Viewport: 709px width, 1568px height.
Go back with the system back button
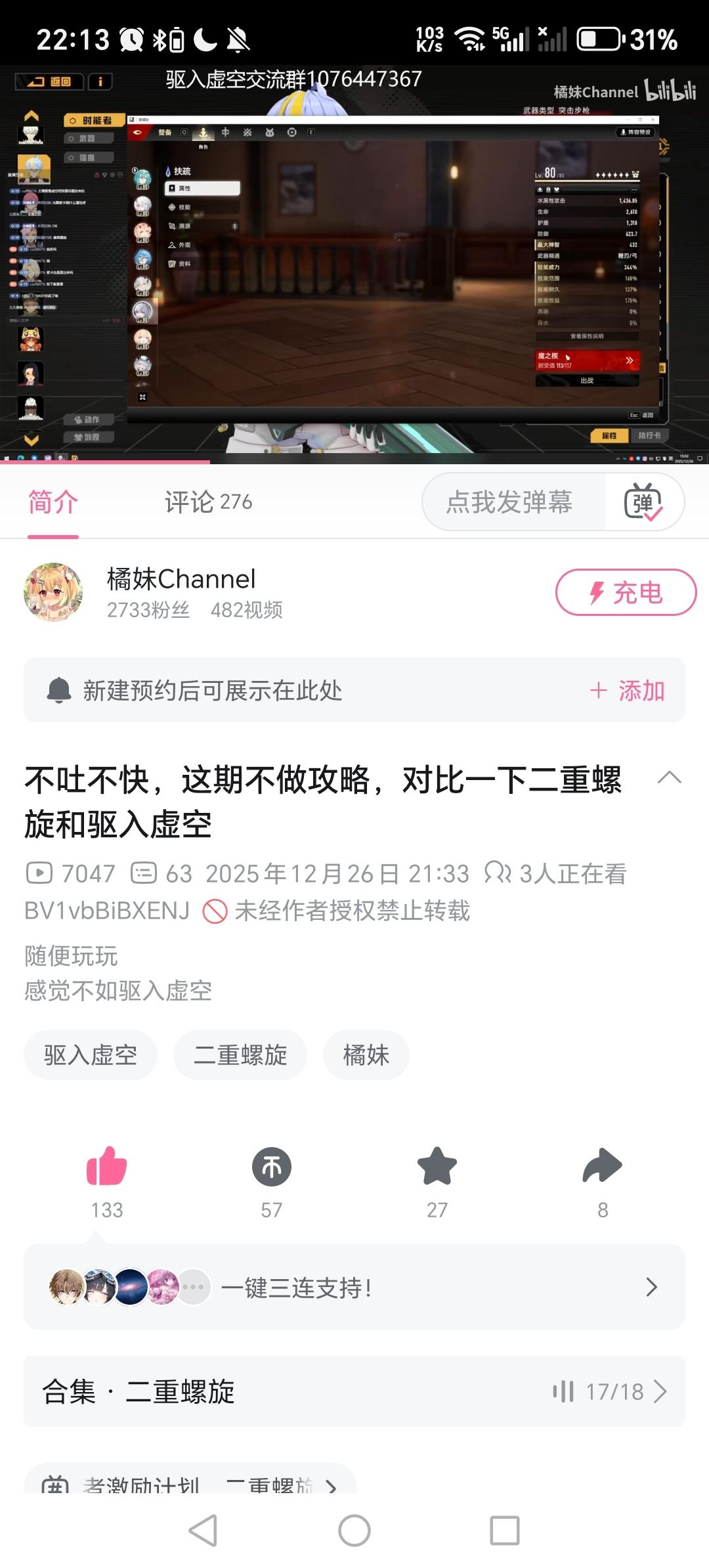coord(203,1531)
